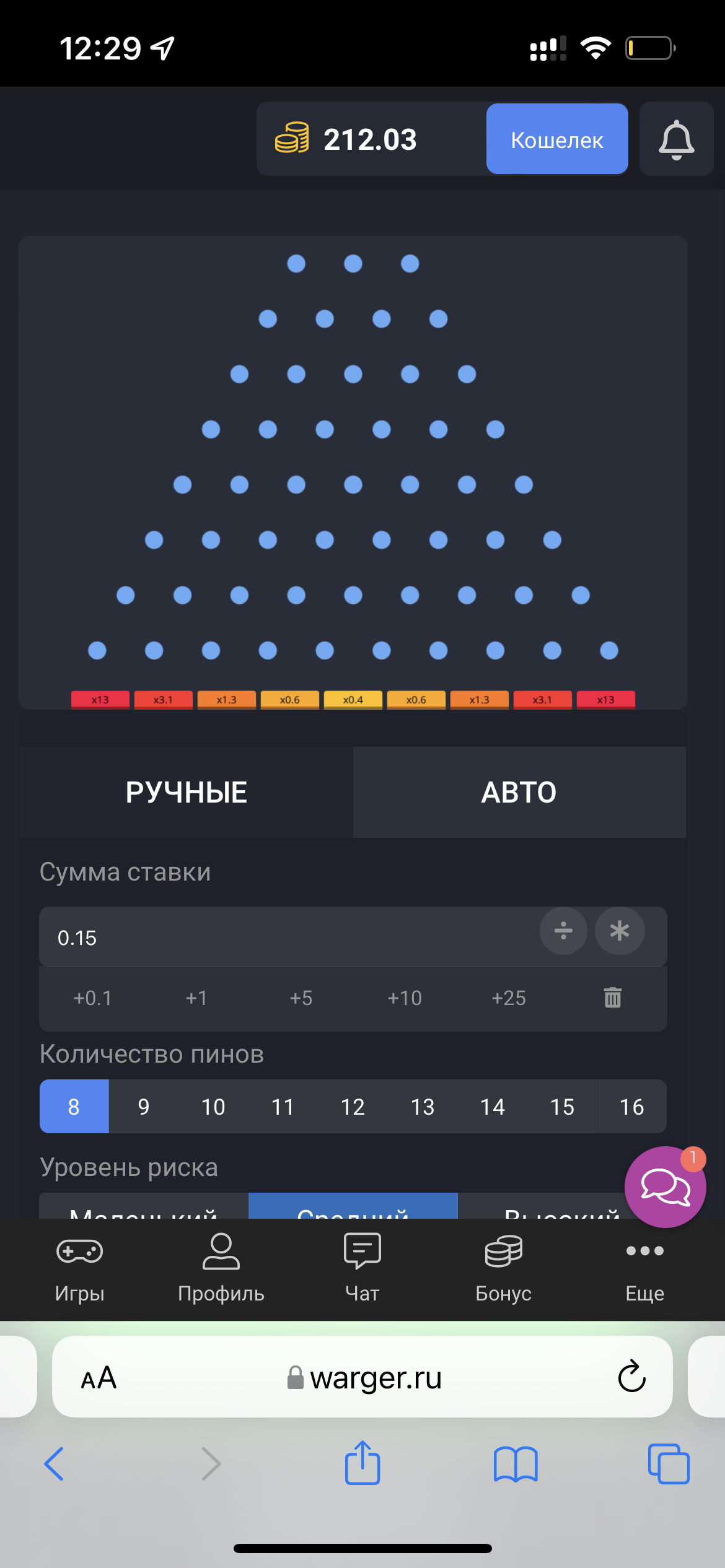Add +25 to the bet amount
The height and width of the screenshot is (1568, 725).
pos(509,998)
